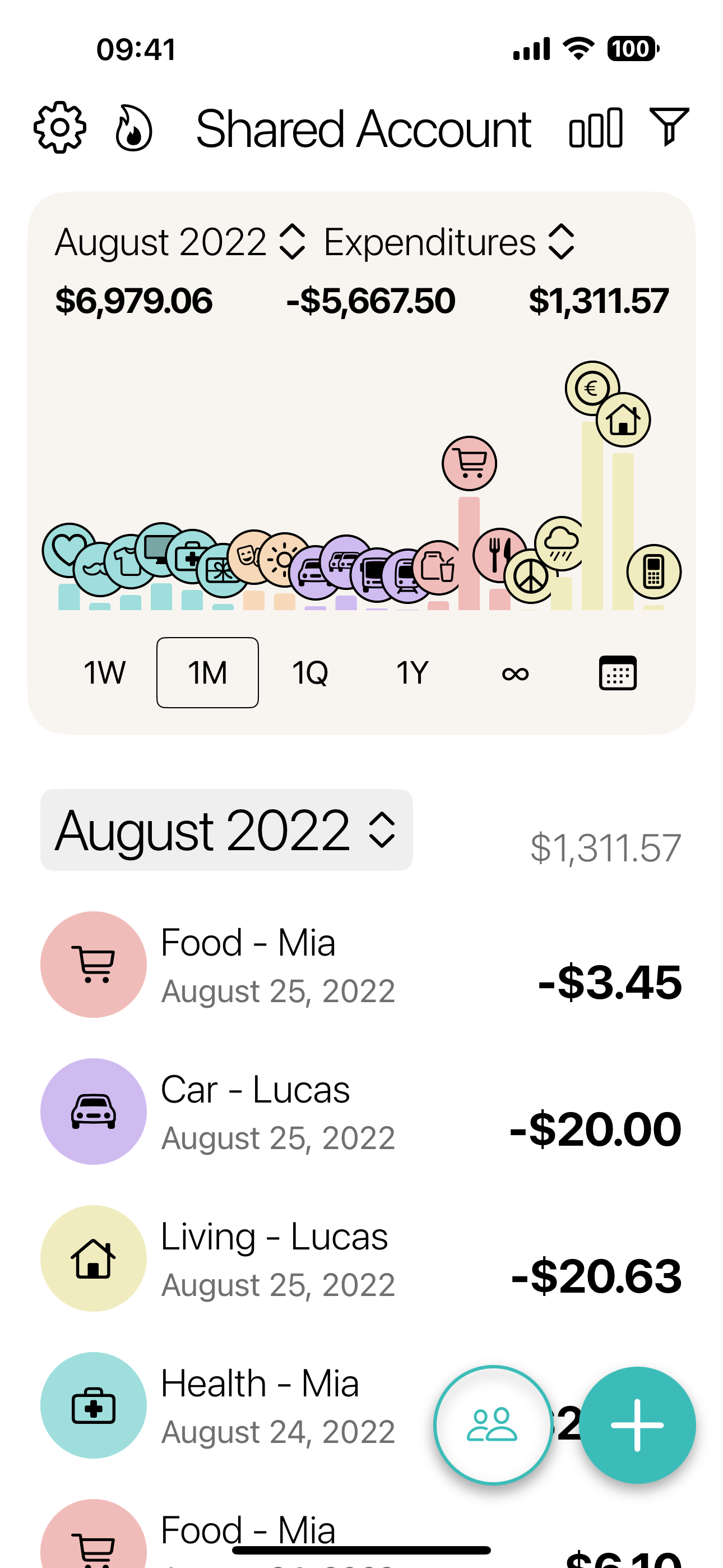Expand the August 2022 list month picker
Screen dimensions: 723x1568
coord(226,829)
